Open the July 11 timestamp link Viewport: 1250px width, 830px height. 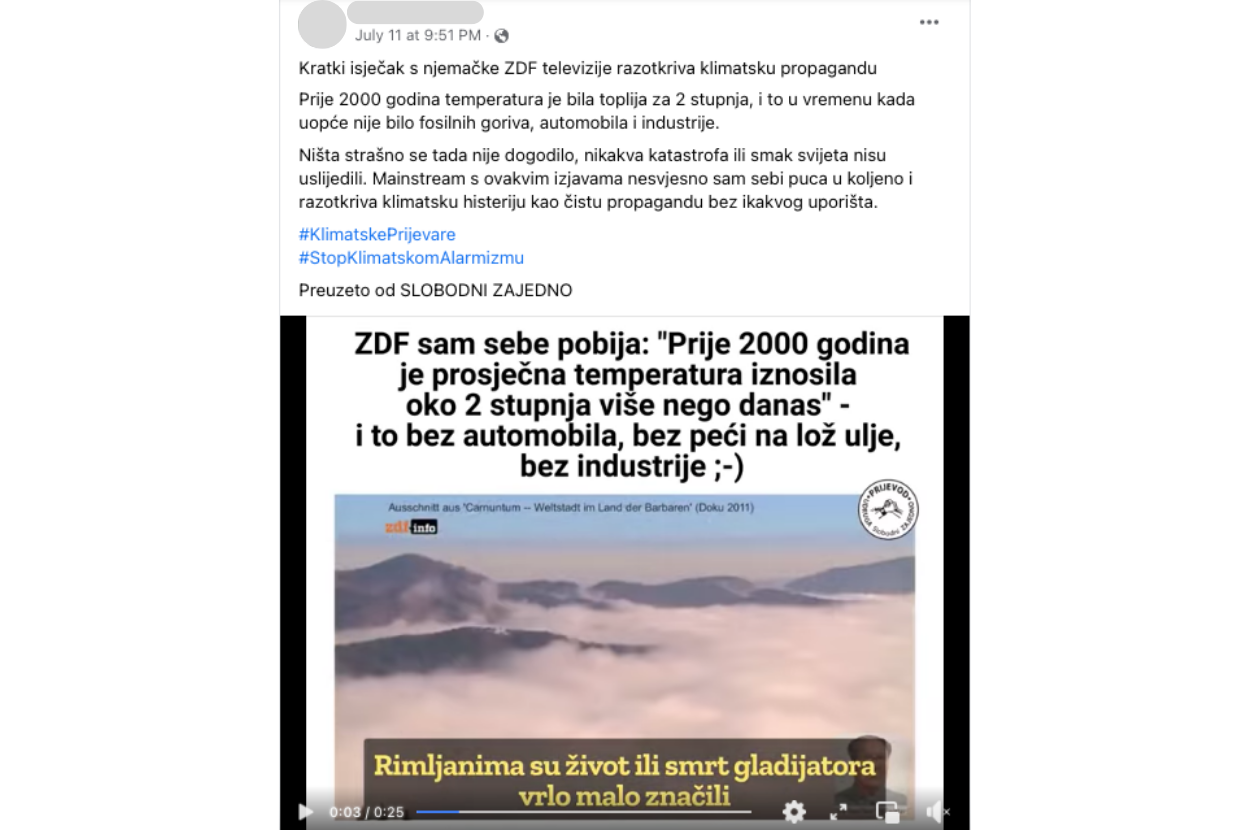click(x=418, y=35)
